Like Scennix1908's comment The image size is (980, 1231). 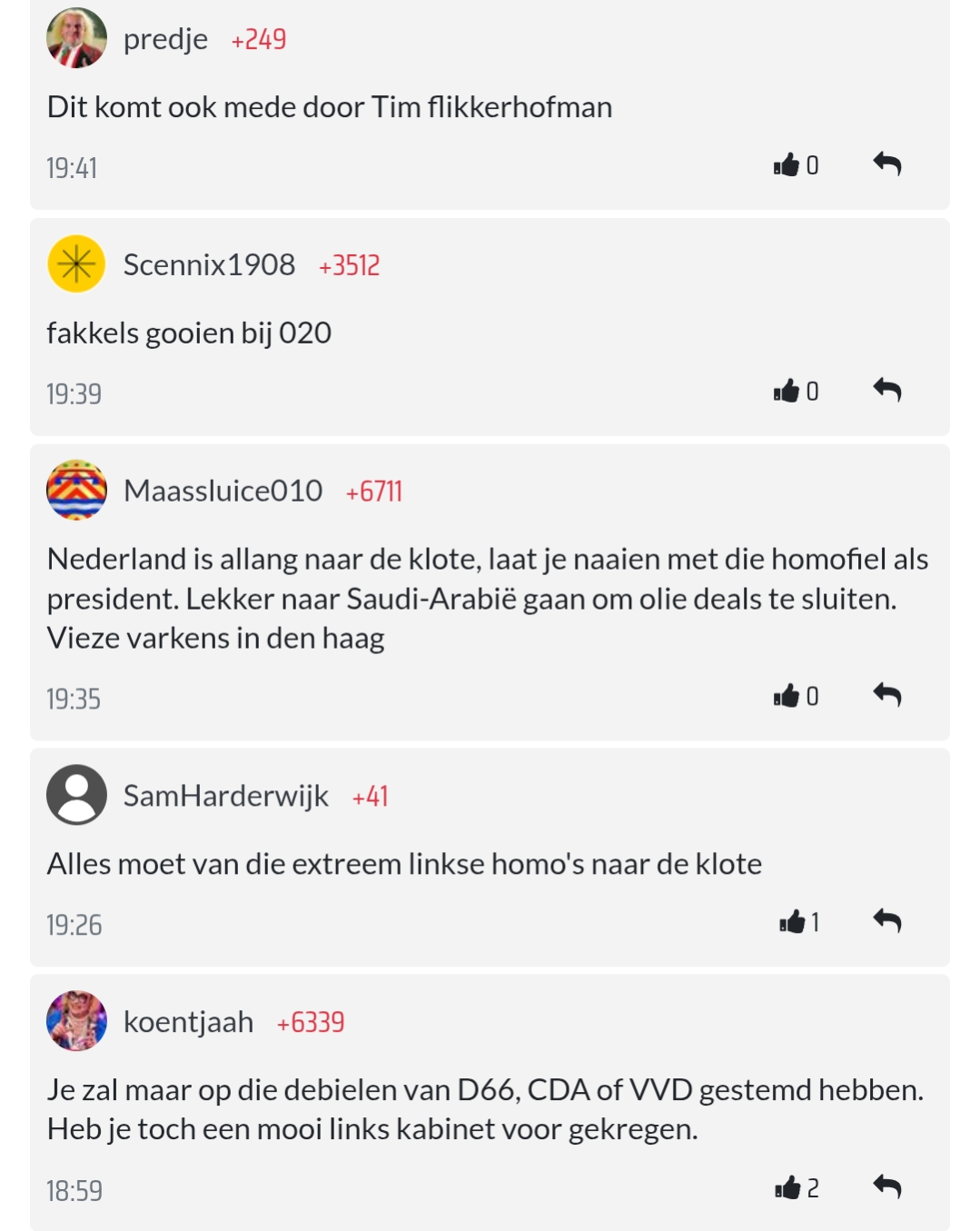[x=787, y=391]
